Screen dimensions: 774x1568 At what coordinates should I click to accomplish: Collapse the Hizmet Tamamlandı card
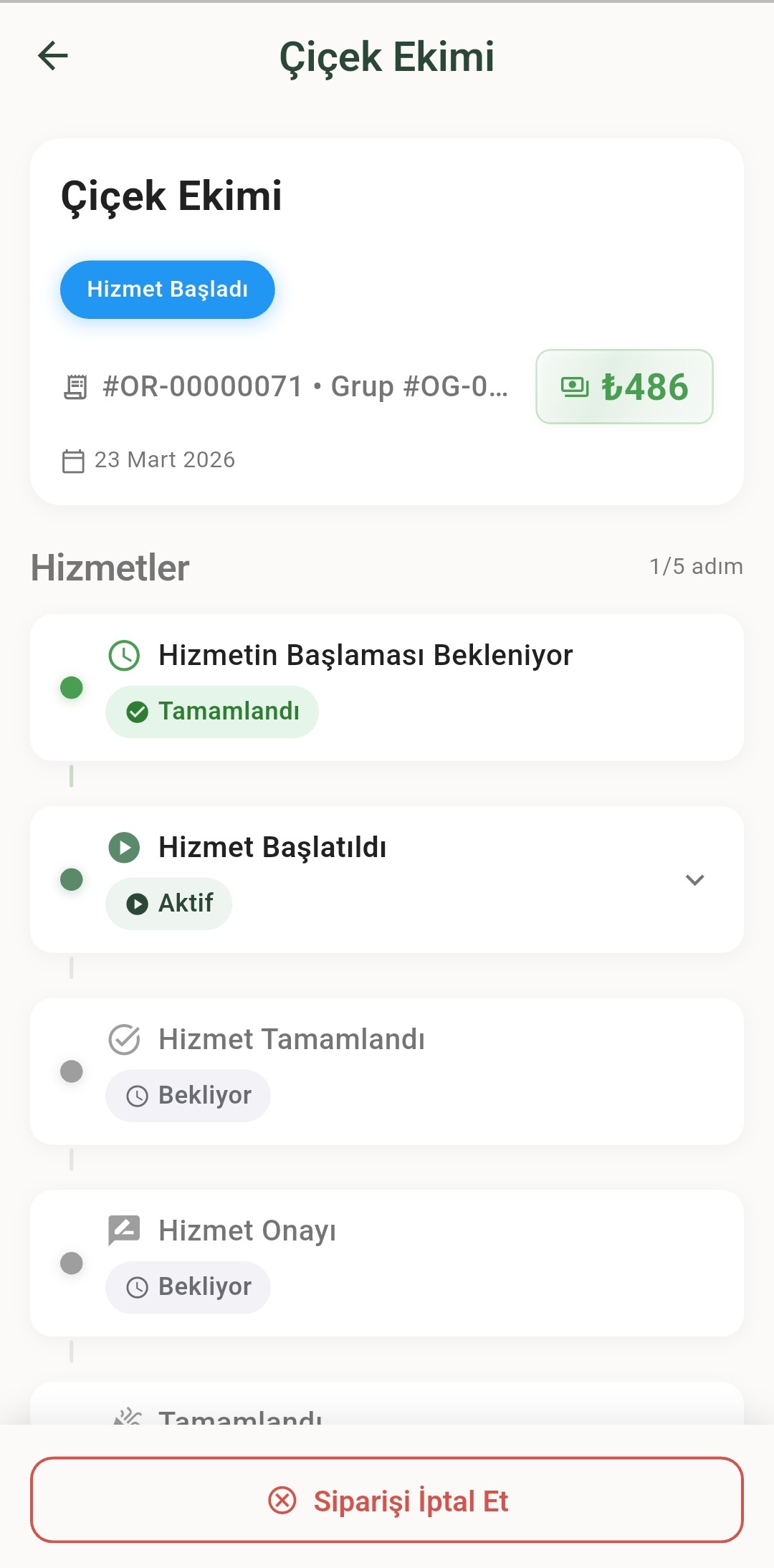(387, 1071)
